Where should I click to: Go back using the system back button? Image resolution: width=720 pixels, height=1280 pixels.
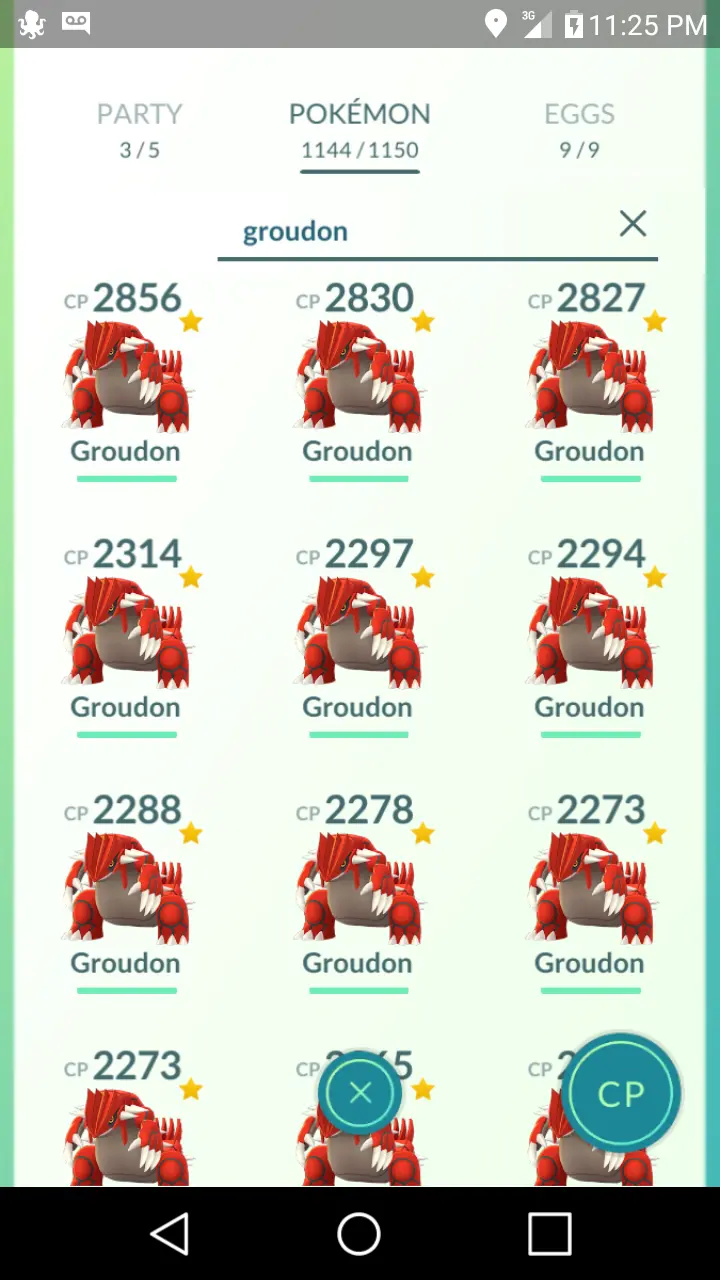[x=170, y=1234]
